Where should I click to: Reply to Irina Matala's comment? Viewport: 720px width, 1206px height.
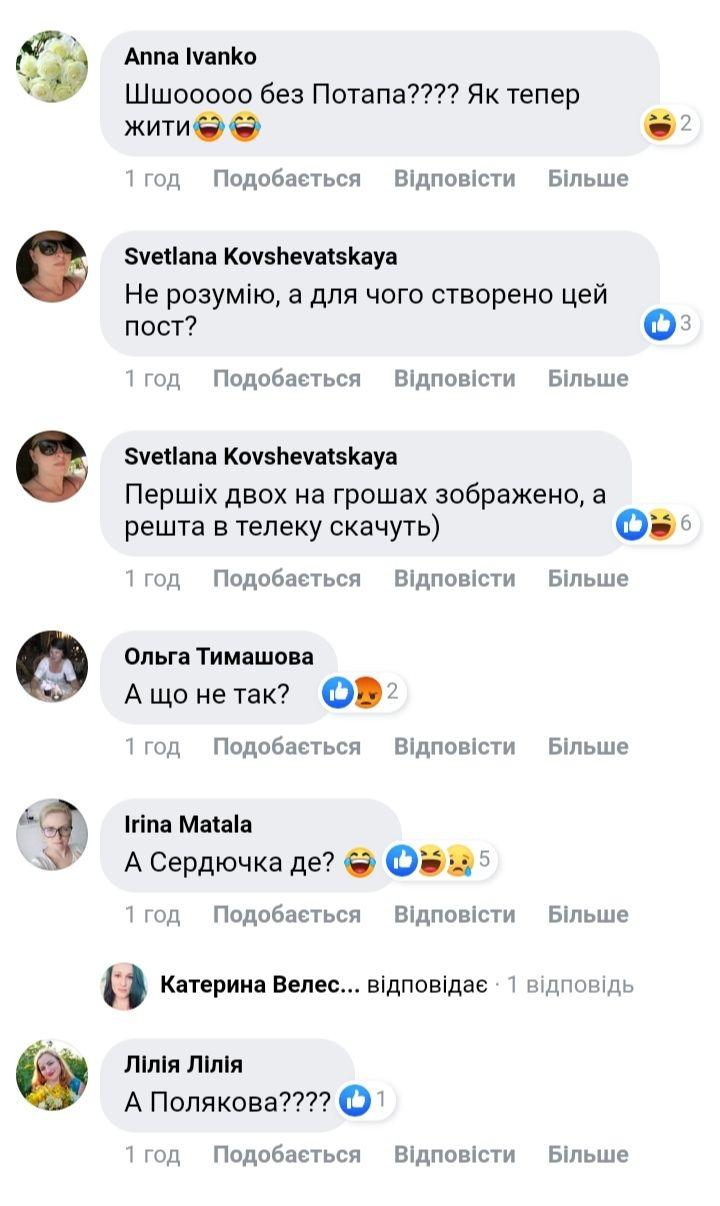pos(454,915)
